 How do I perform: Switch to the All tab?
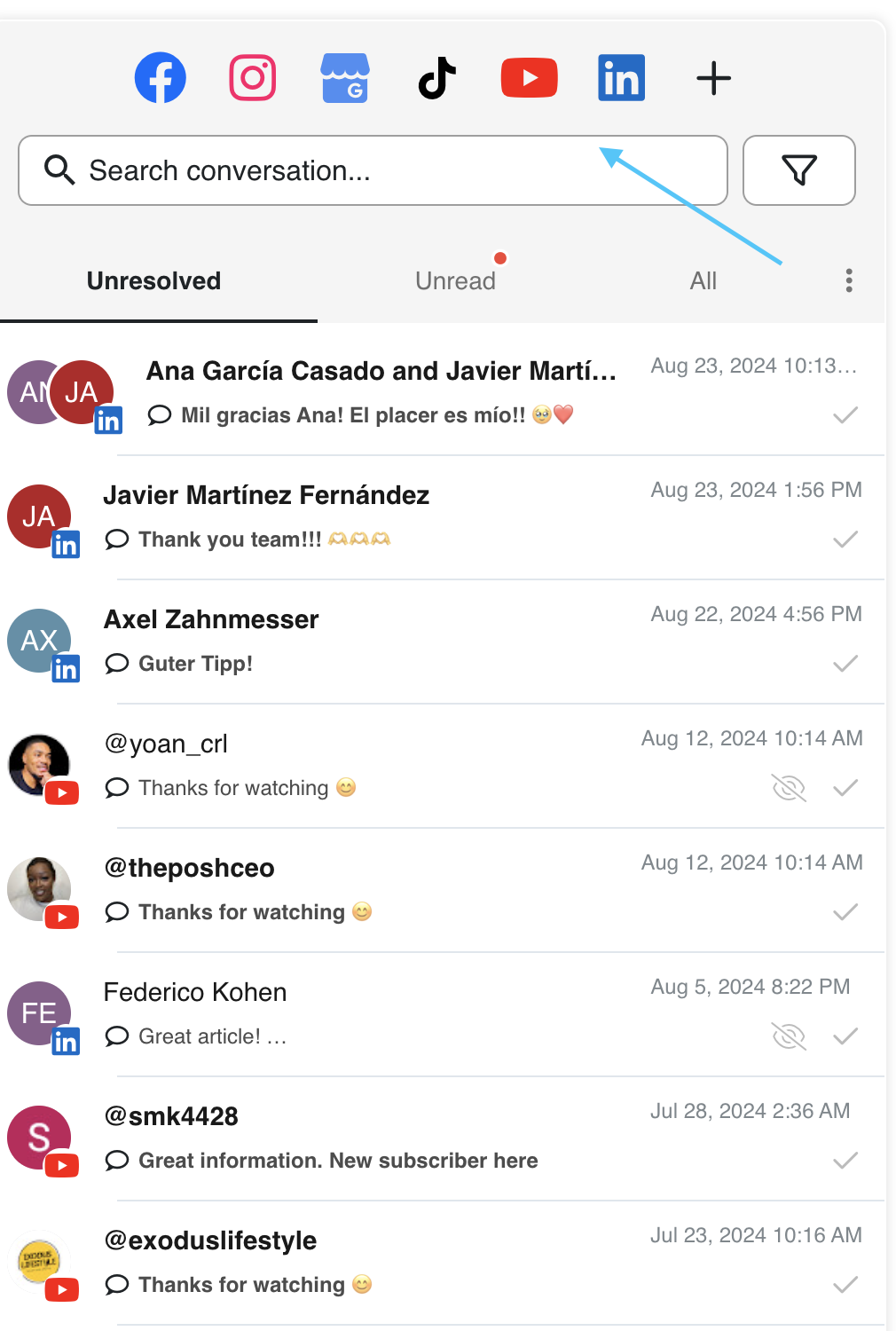[x=703, y=280]
